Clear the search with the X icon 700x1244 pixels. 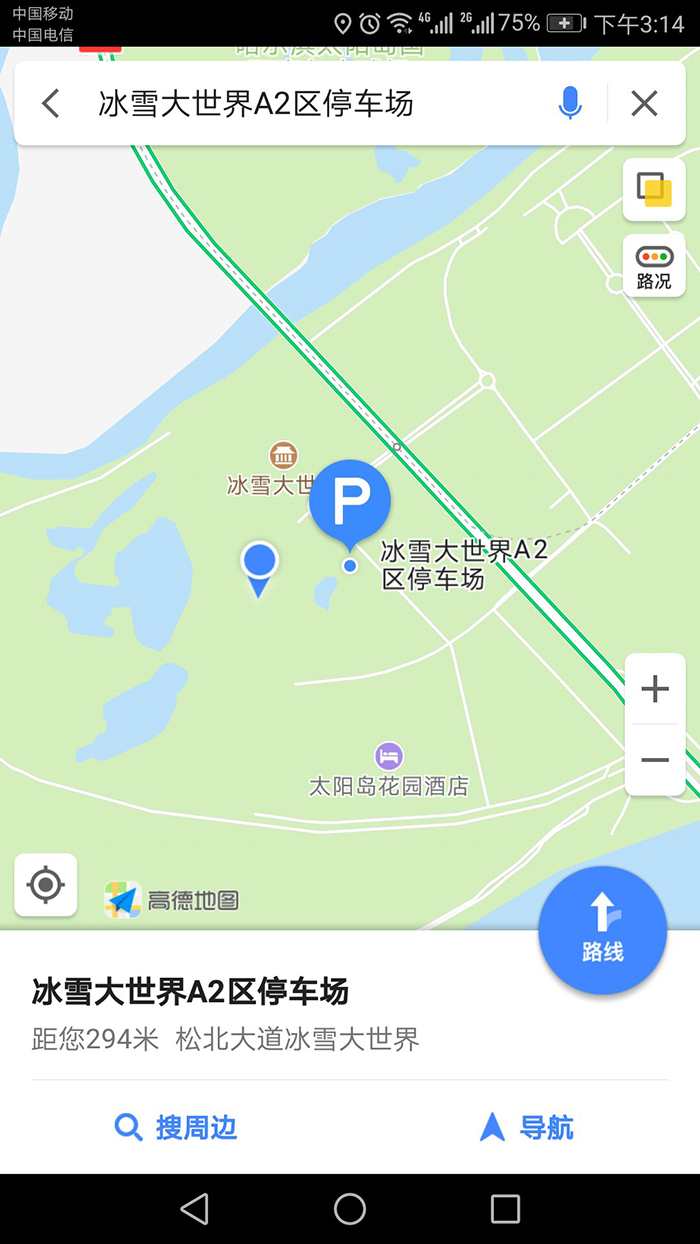(644, 103)
